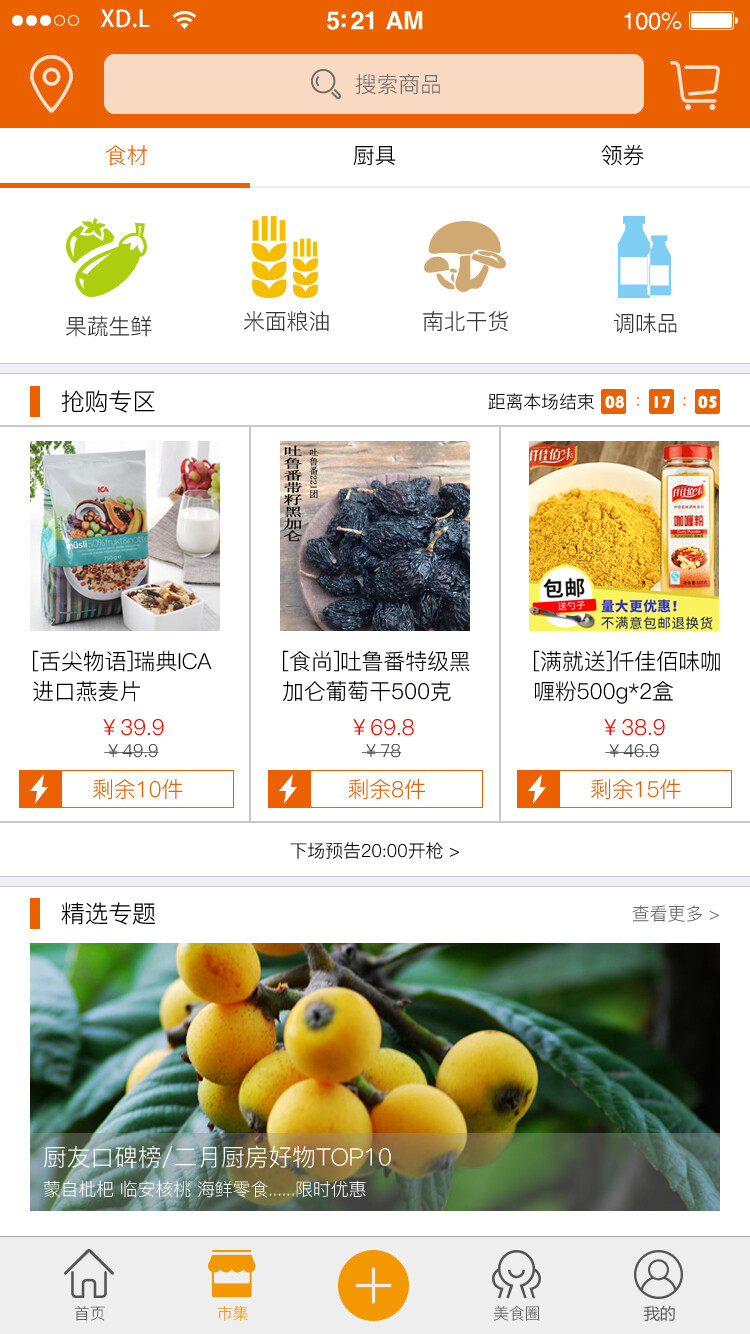Screen dimensions: 750x1334
Task: Tap the orange plus button
Action: (373, 1282)
